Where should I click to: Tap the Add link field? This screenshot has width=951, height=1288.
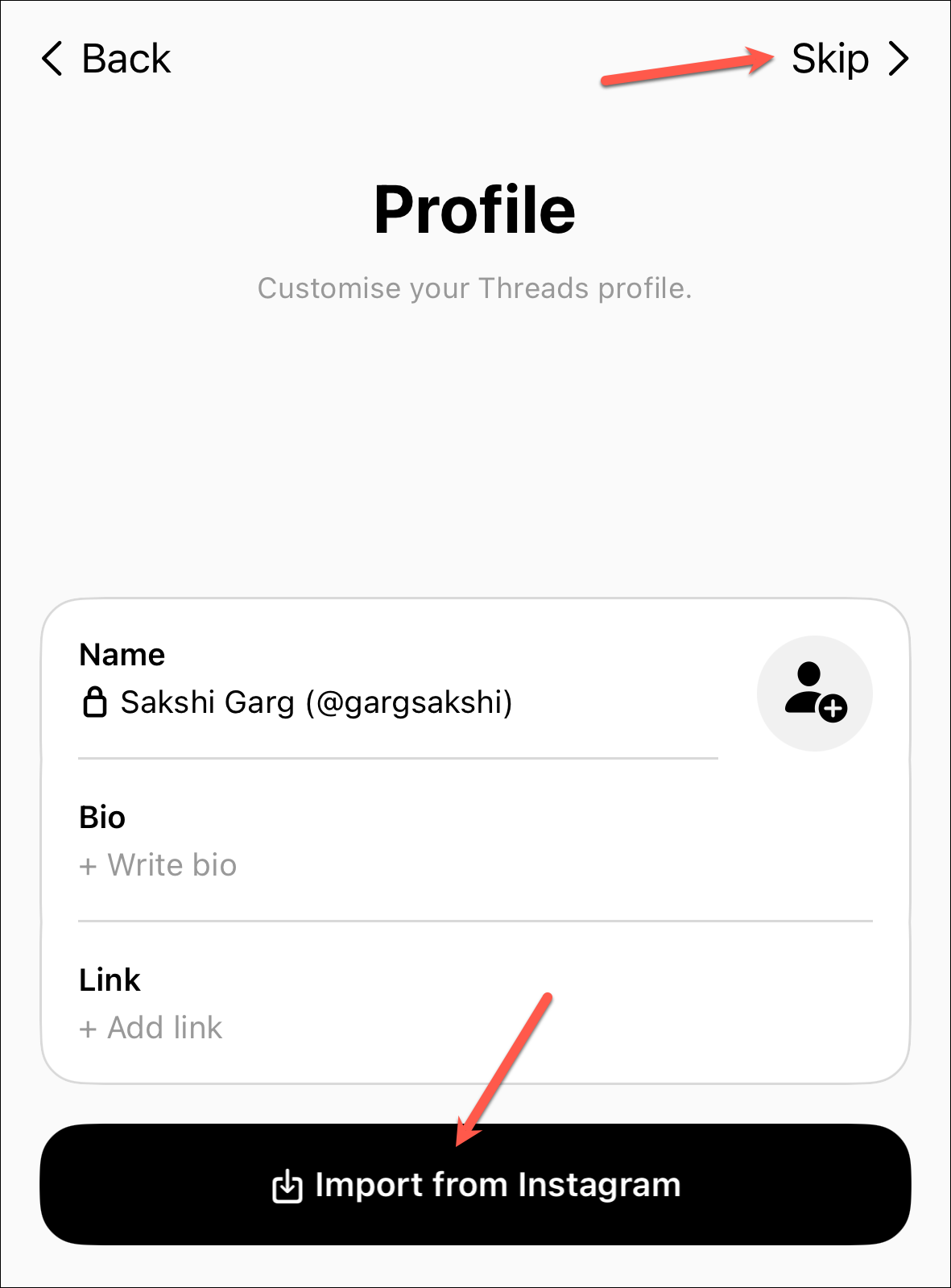tap(151, 1028)
